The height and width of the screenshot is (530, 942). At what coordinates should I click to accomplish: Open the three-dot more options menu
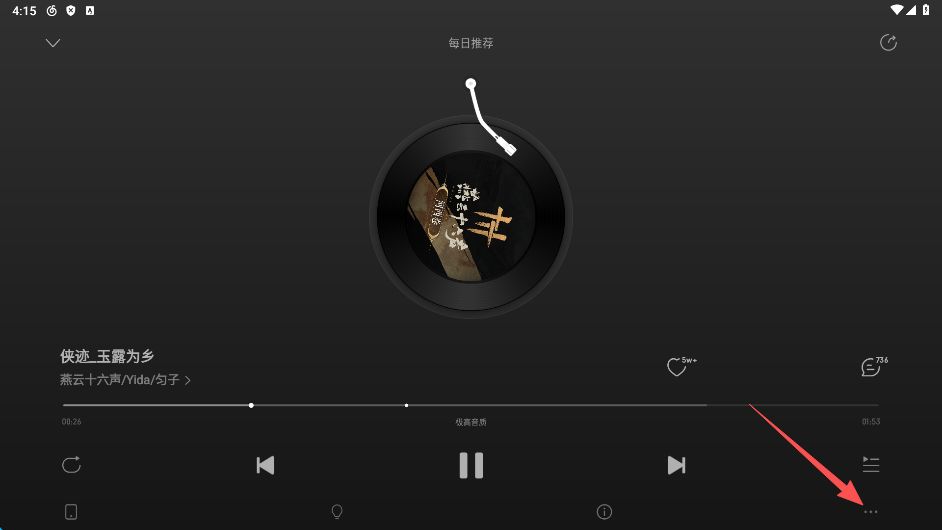[871, 512]
